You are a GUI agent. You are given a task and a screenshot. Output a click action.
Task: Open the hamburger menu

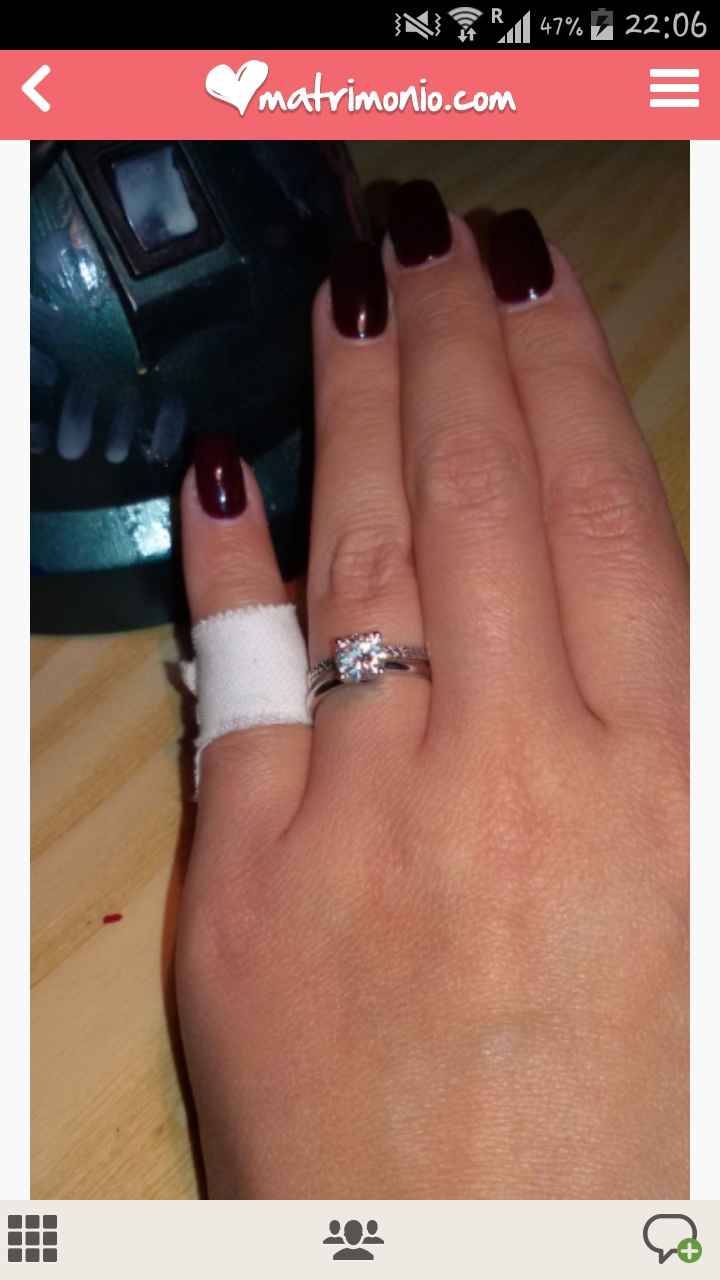tap(674, 89)
